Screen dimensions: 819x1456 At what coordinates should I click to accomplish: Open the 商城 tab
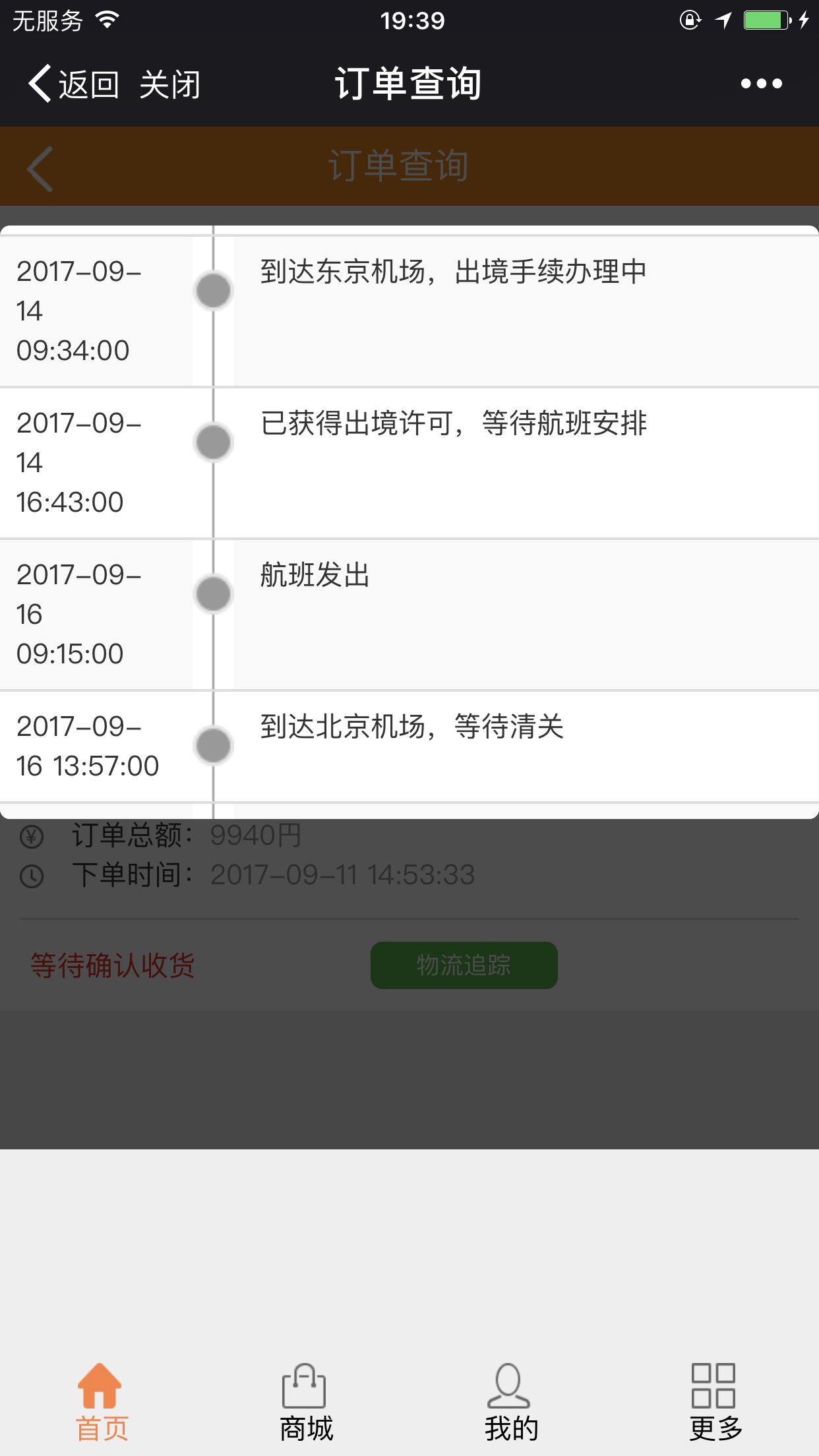305,1402
